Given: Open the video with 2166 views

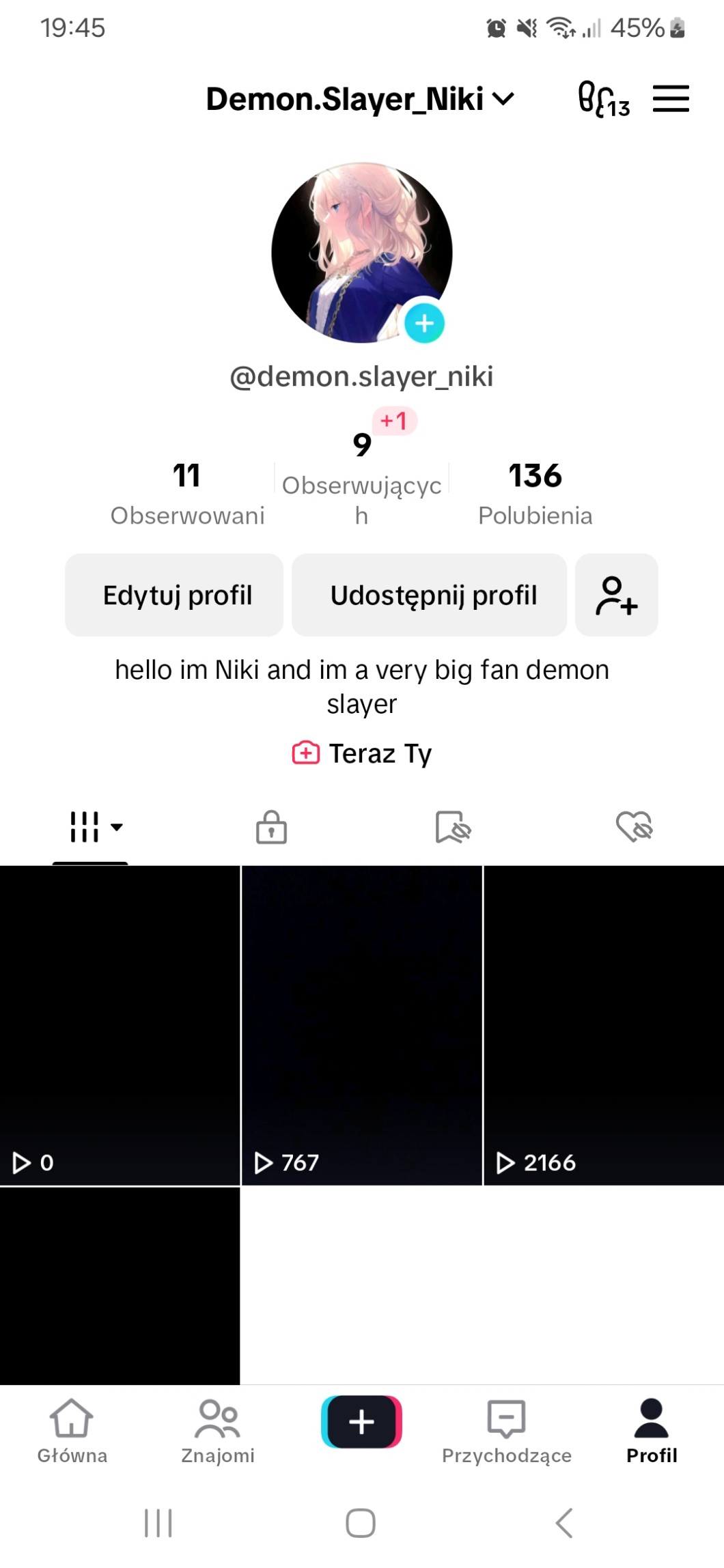Looking at the screenshot, I should pyautogui.click(x=604, y=1024).
